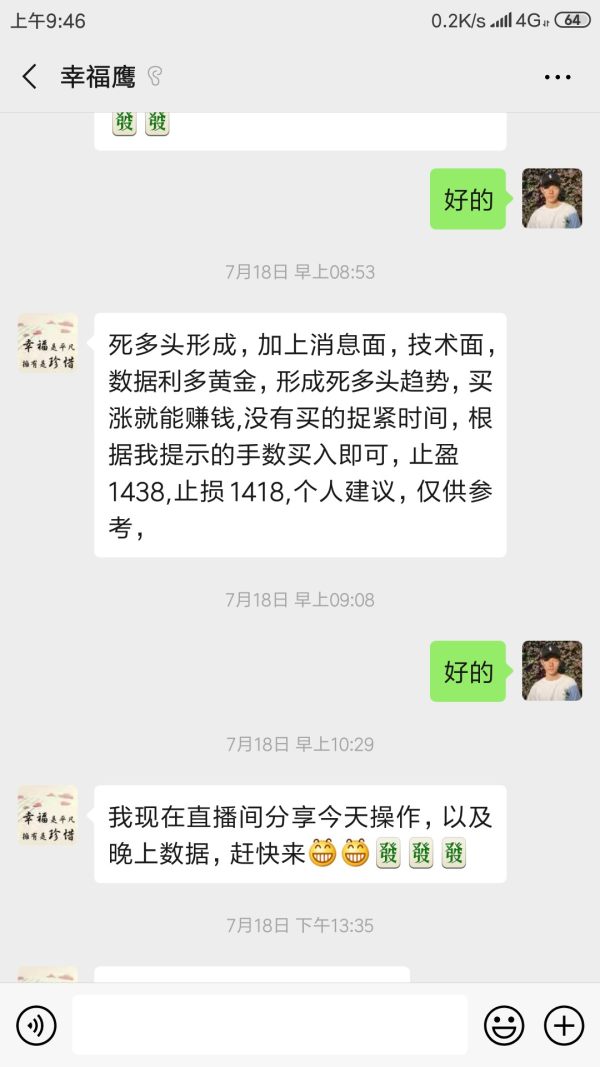Open 幸福鹰's avatar beside the 直播间 message
Viewport: 600px width, 1067px height.
[x=48, y=815]
